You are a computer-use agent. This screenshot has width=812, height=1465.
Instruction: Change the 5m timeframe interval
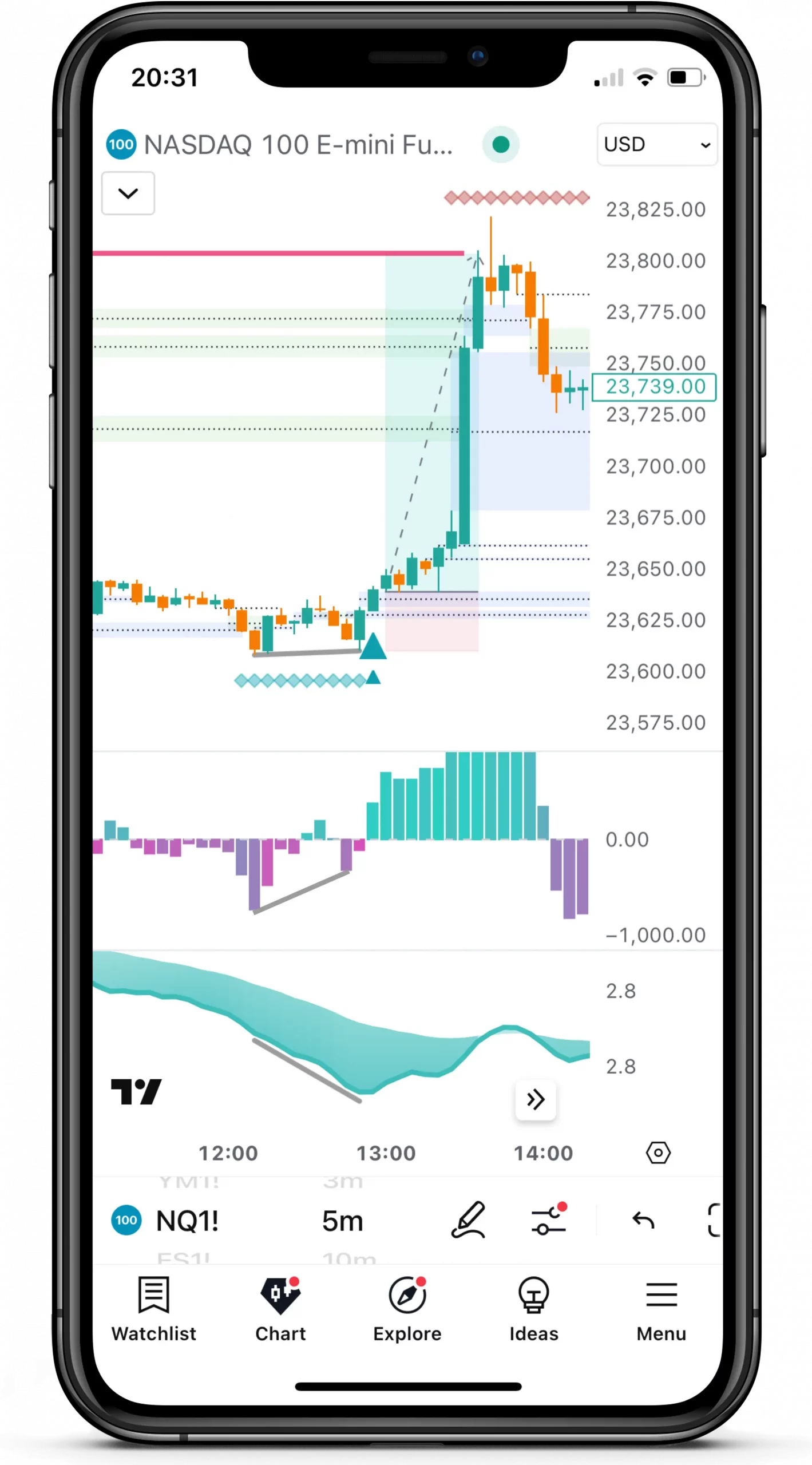[x=342, y=1221]
